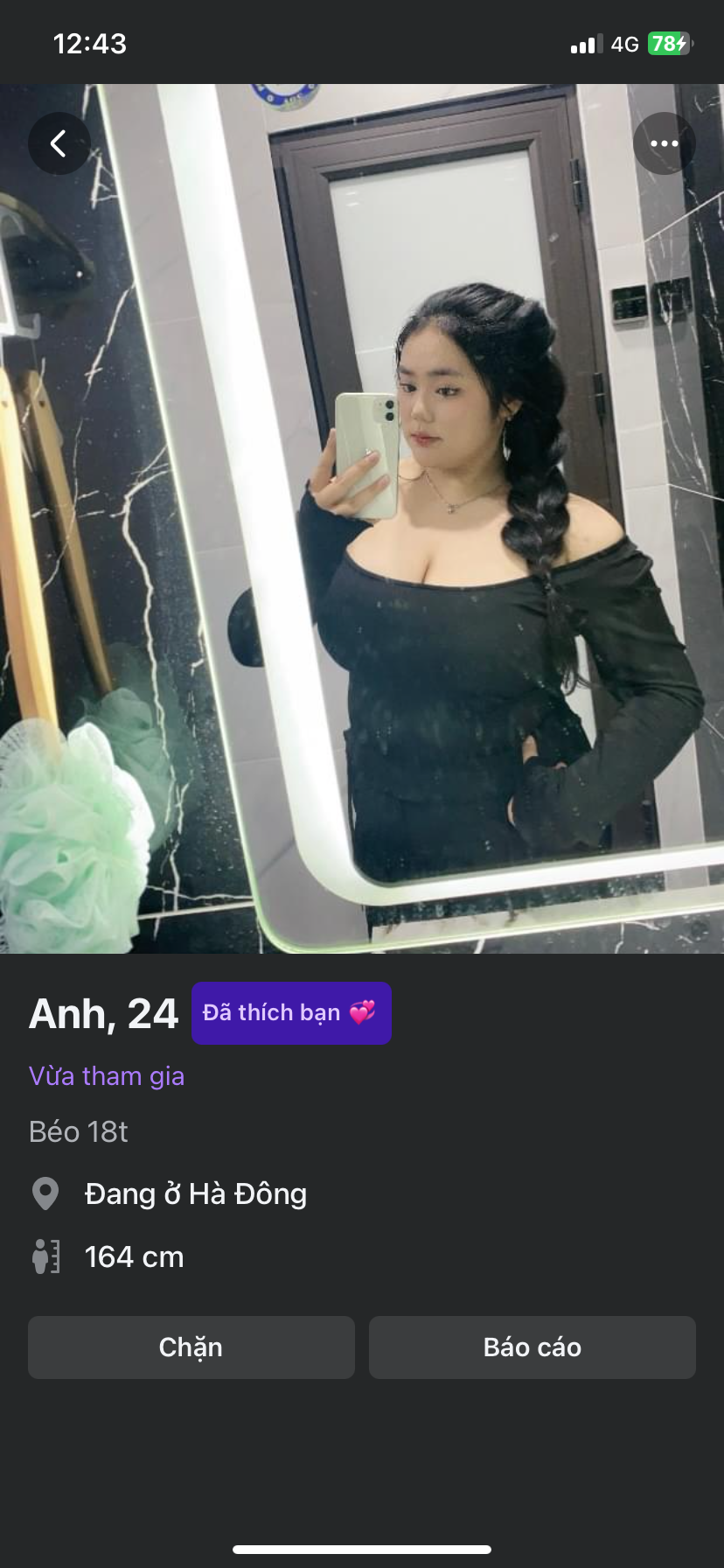The height and width of the screenshot is (1568, 724).
Task: Tap the Chặn button to block Anh
Action: coord(191,1347)
